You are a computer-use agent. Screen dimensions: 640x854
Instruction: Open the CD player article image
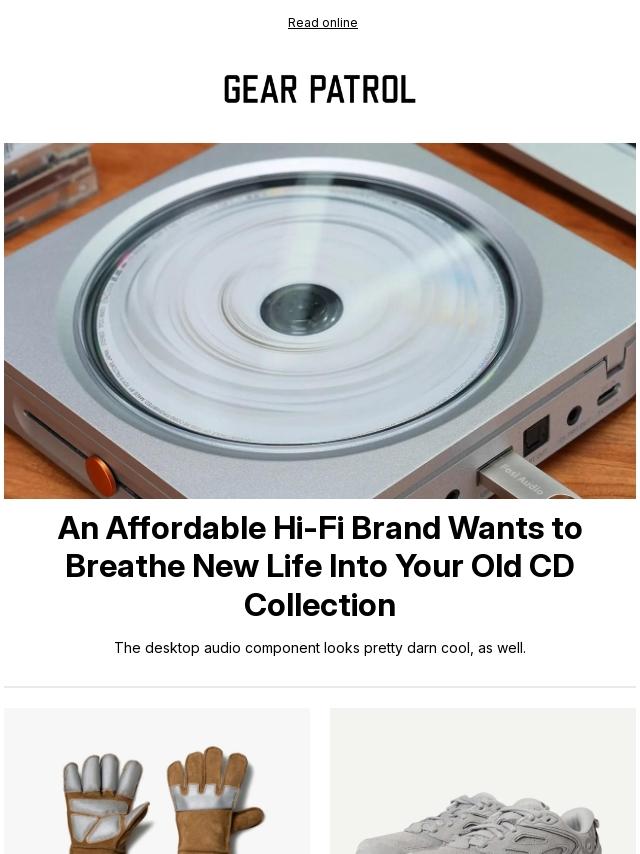(x=320, y=320)
